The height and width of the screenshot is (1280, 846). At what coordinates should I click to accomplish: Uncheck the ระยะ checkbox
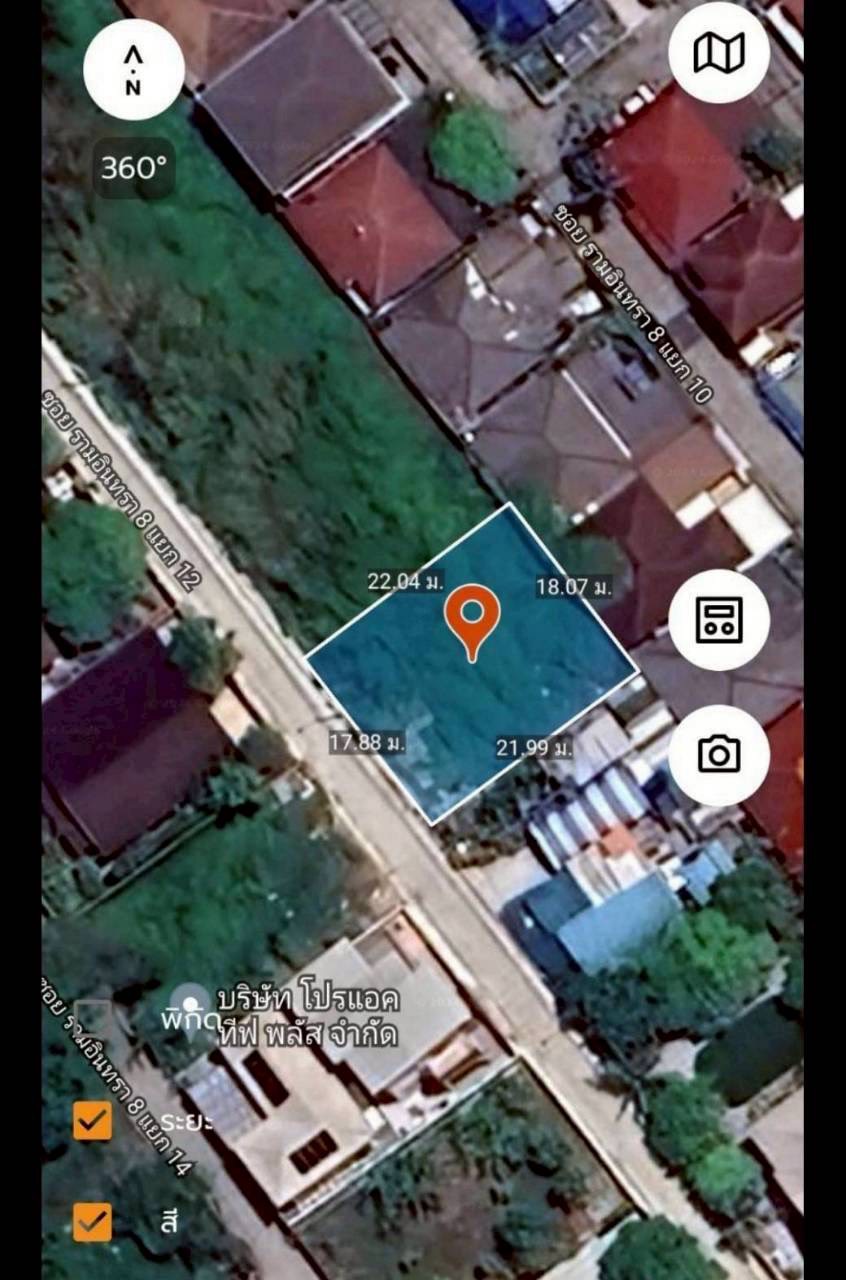93,1121
